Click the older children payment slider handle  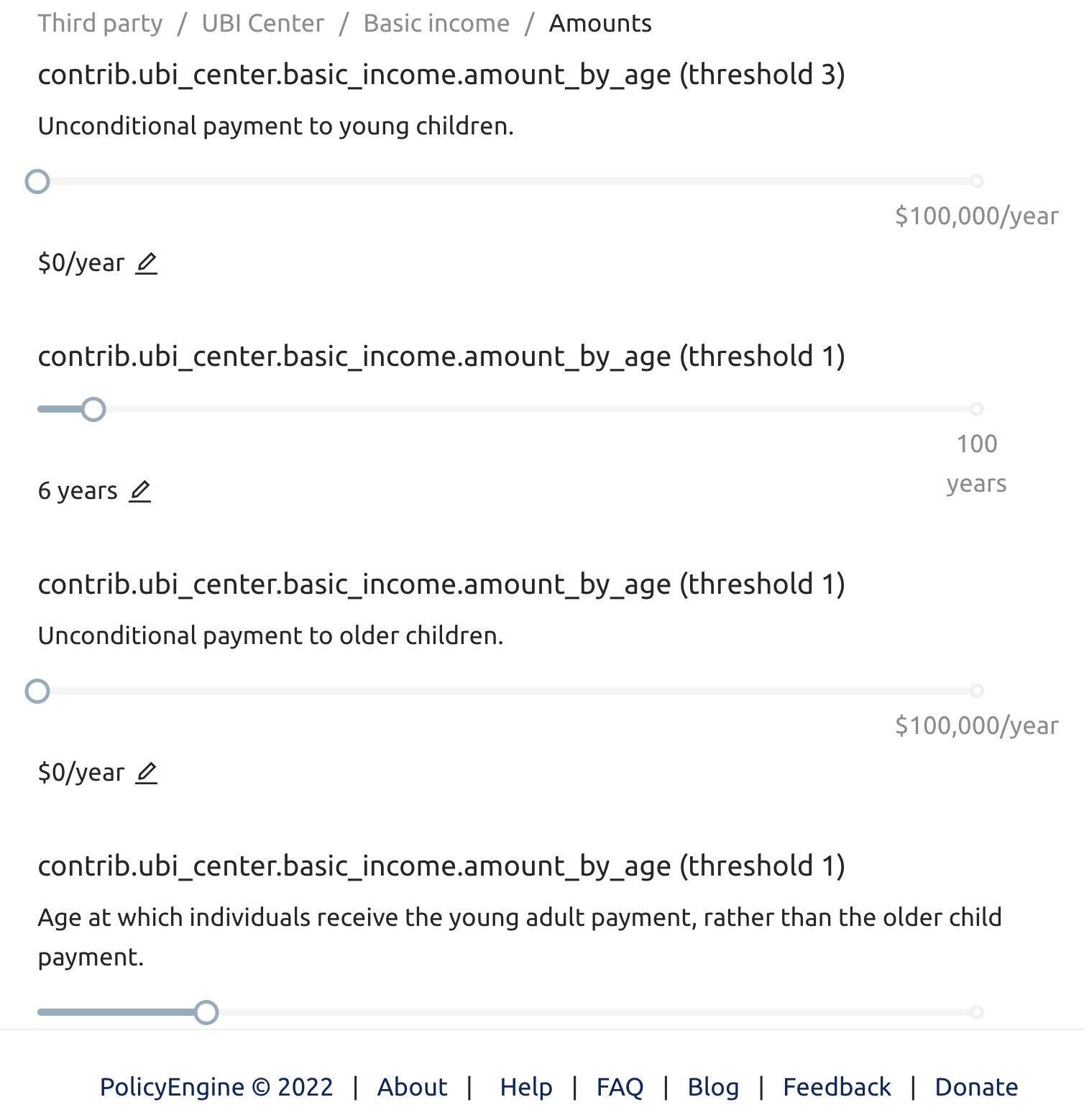[39, 691]
